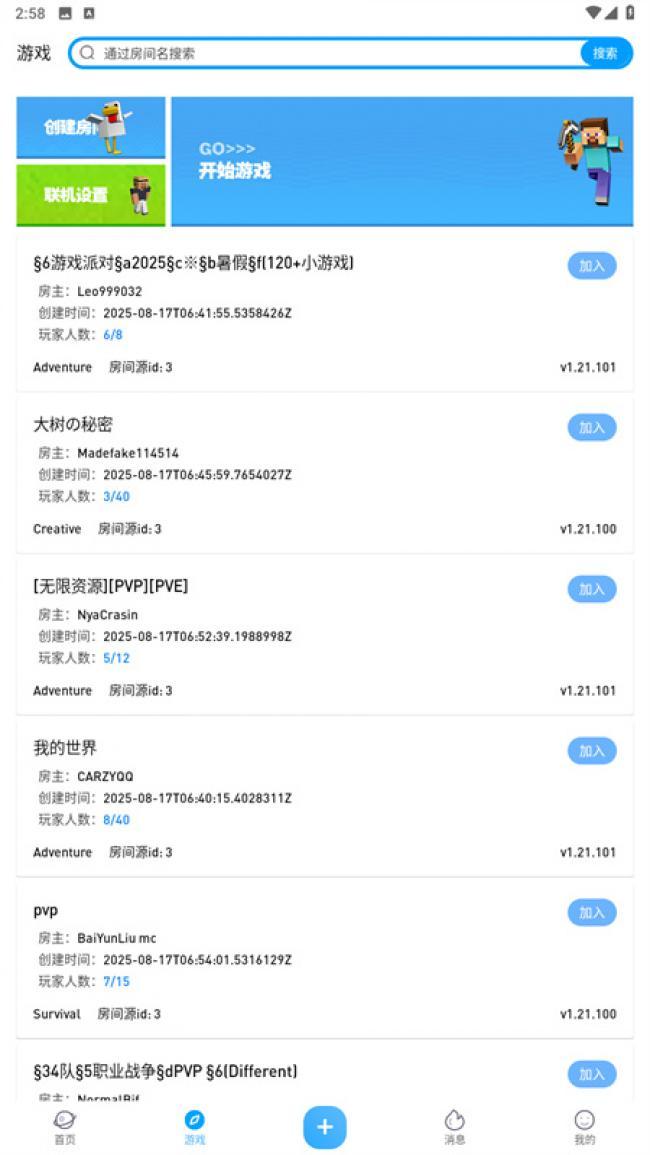Tap the 搜索 search button
Screen dimensions: 650x1155
coord(605,53)
